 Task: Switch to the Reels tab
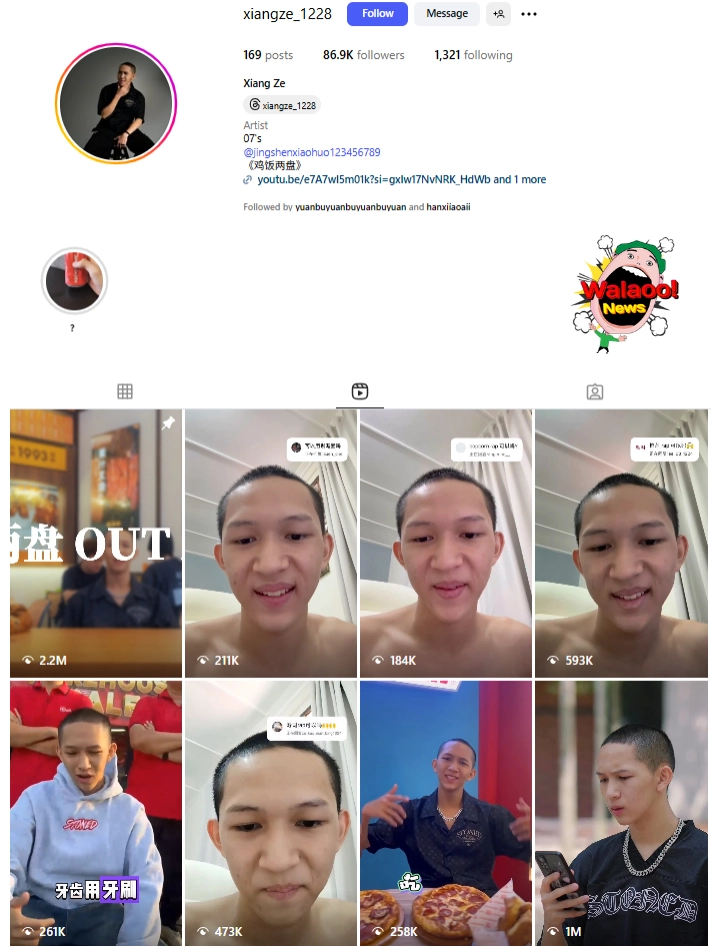point(360,392)
